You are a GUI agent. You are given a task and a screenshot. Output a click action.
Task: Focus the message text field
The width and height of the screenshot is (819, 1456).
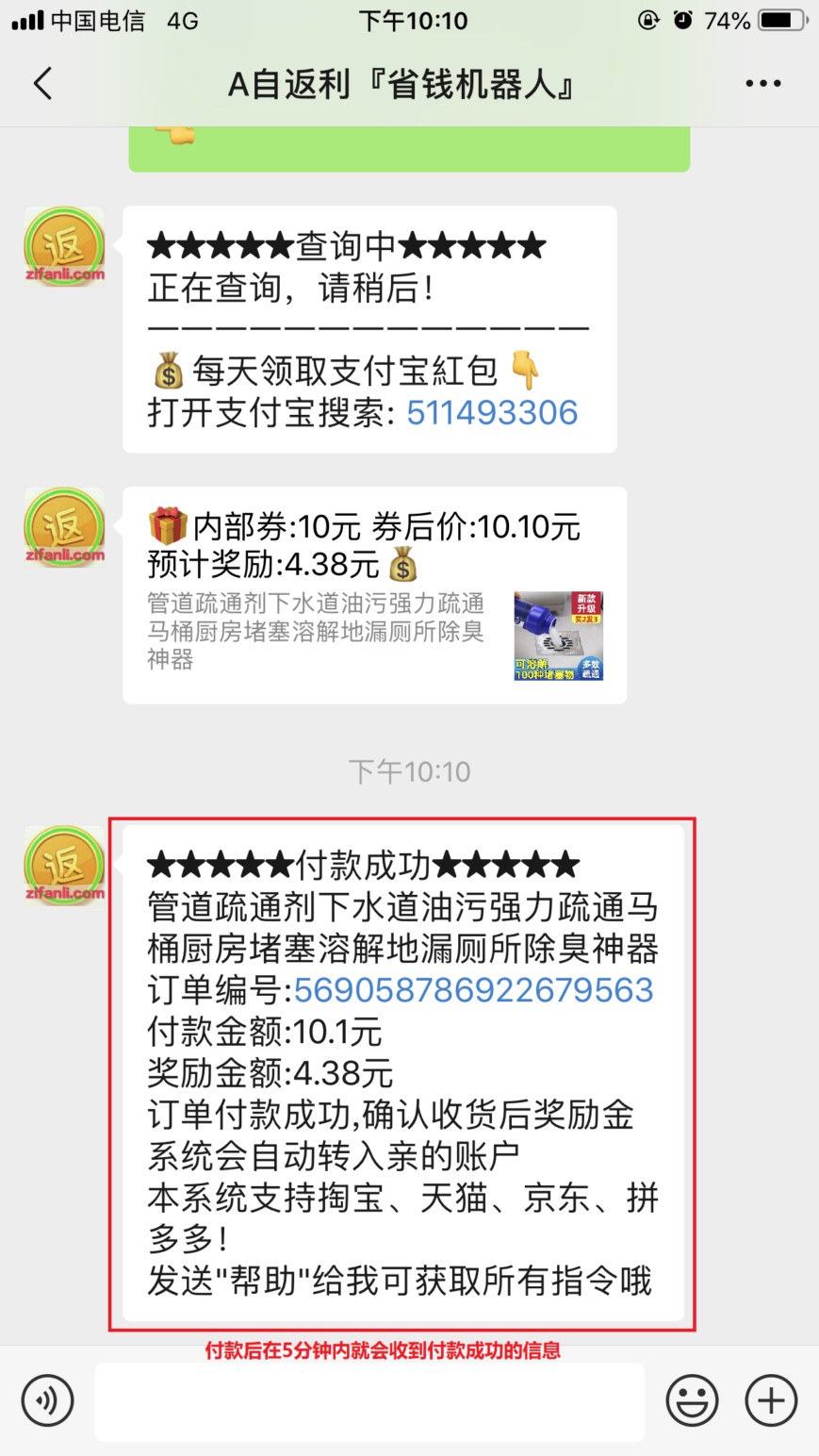click(x=369, y=1401)
